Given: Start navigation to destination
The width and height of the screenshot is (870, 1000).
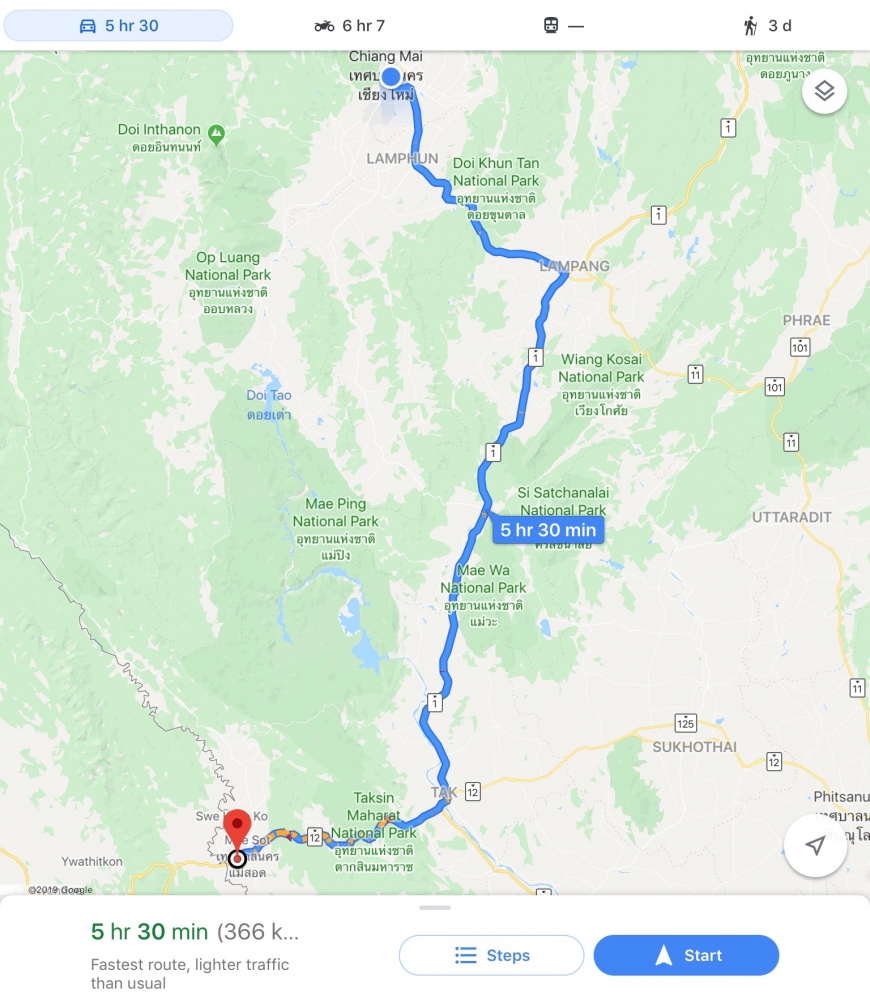Looking at the screenshot, I should tap(686, 955).
